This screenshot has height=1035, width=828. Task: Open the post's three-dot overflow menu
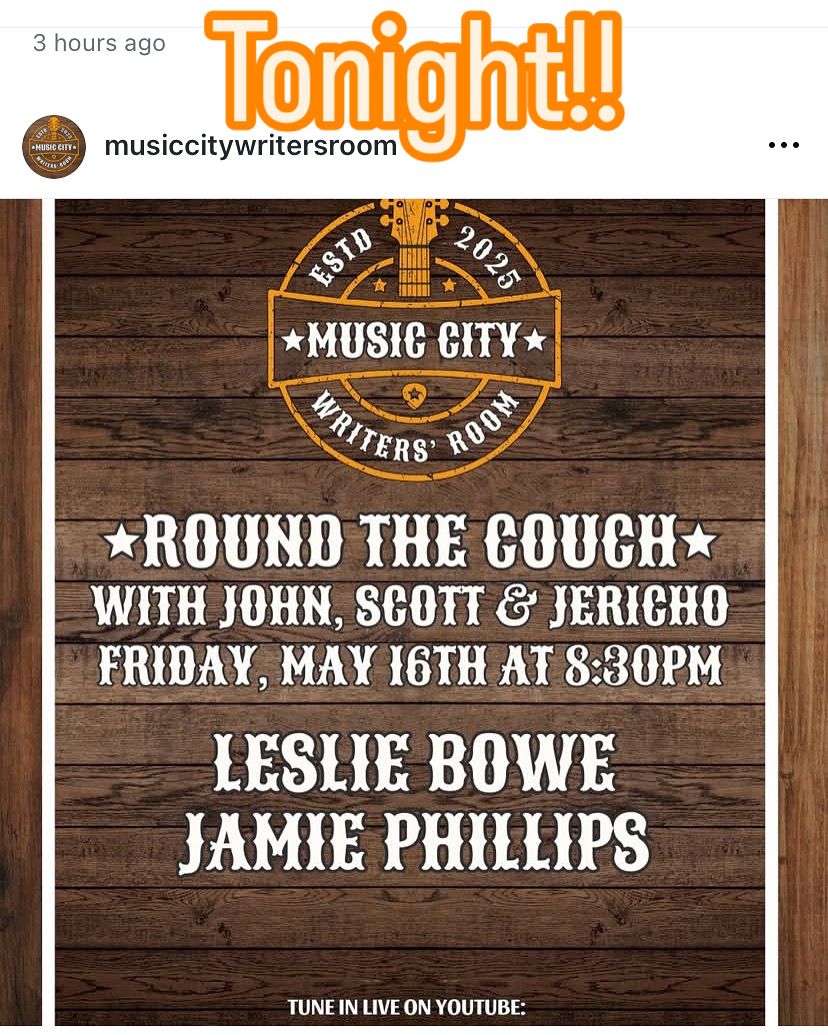pyautogui.click(x=783, y=145)
